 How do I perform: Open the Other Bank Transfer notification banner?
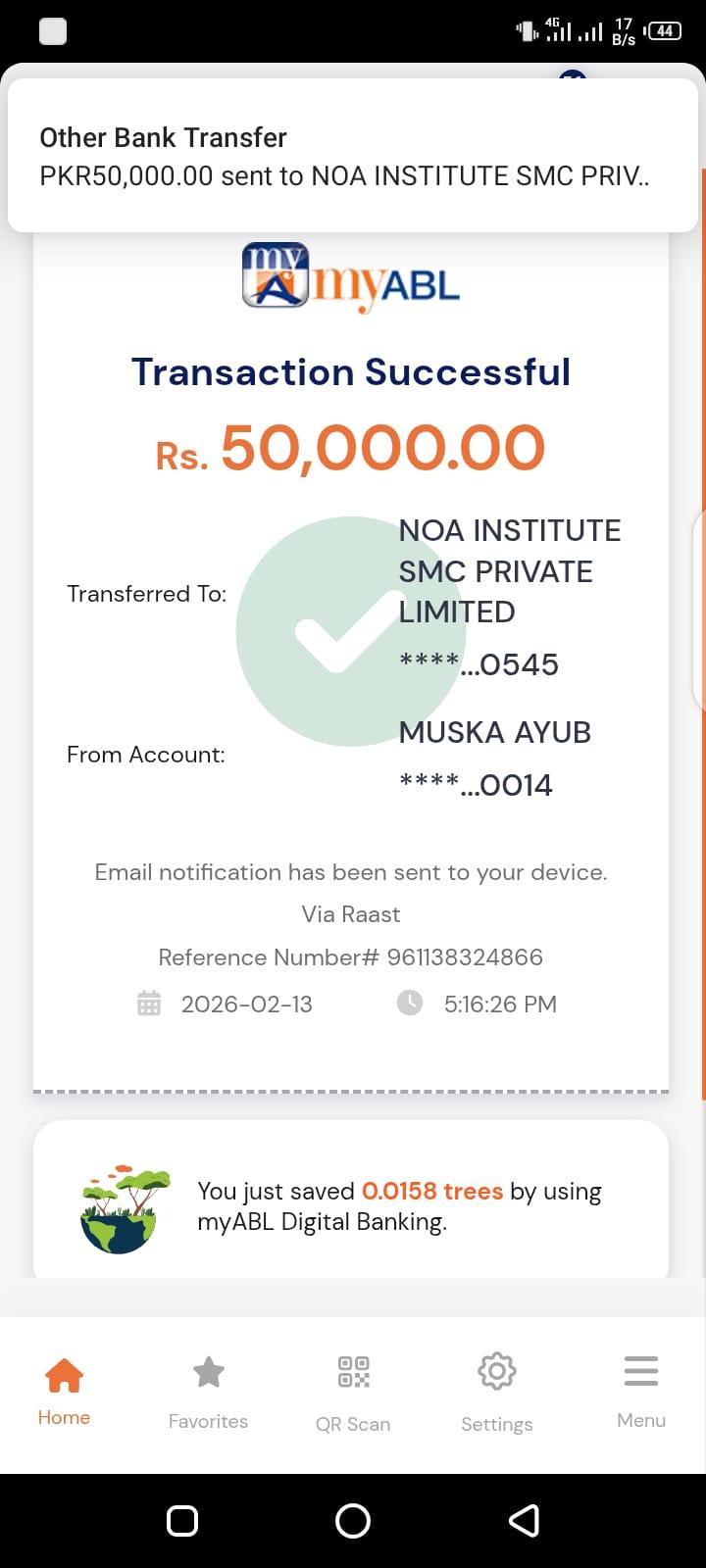(352, 156)
